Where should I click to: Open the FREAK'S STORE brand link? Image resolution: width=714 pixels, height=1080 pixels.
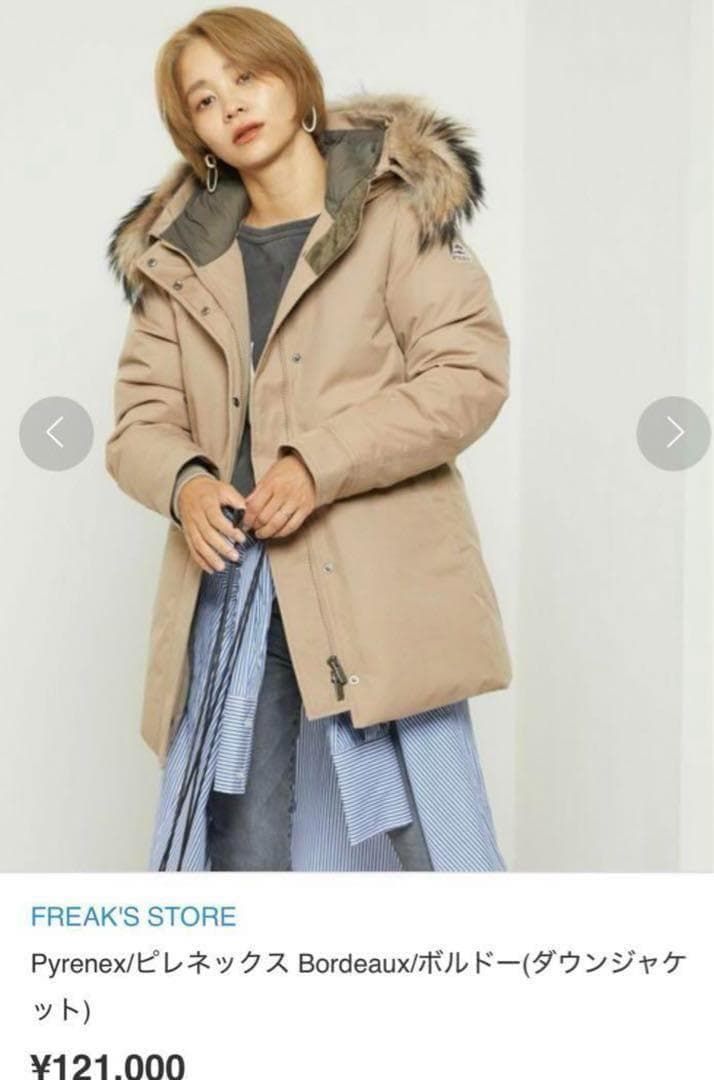click(134, 916)
